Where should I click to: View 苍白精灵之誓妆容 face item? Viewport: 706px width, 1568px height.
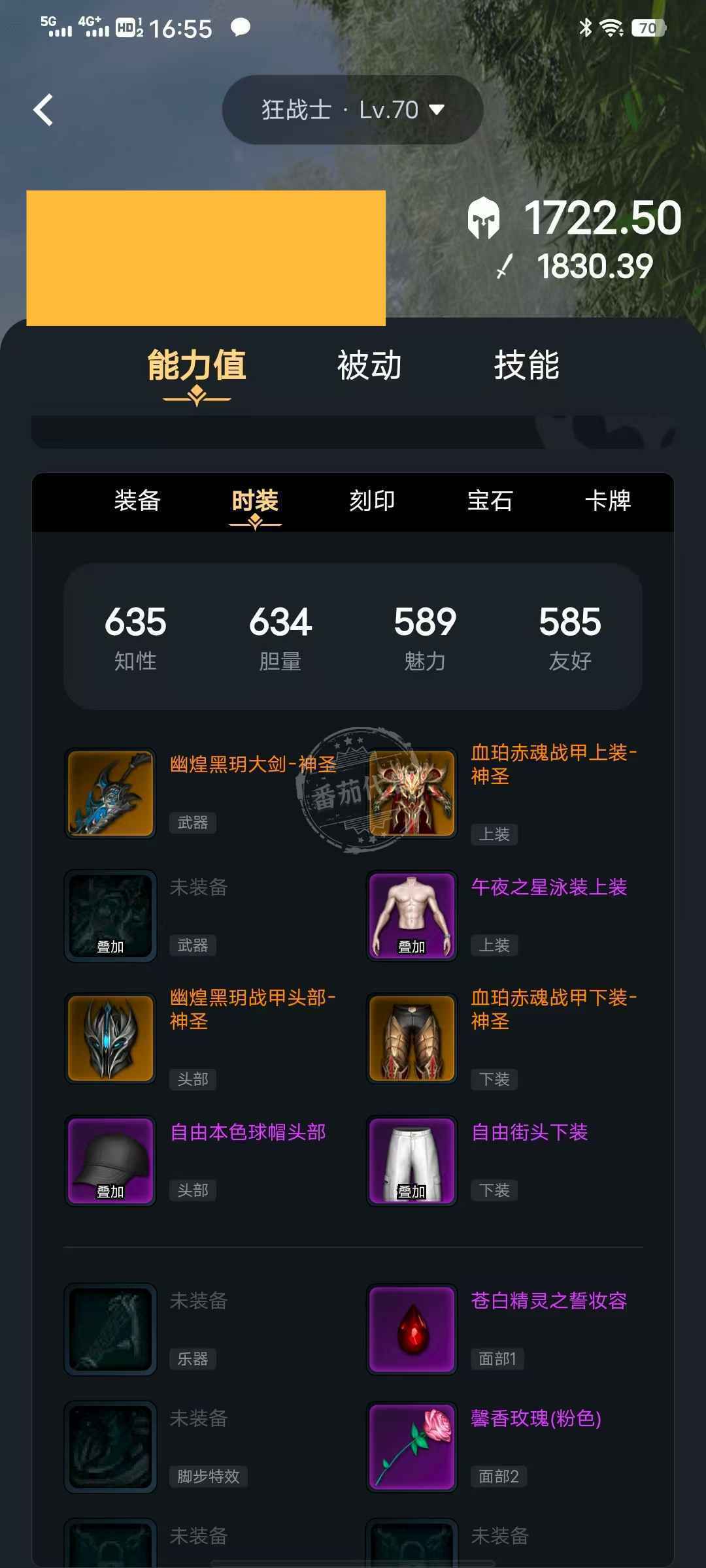(x=412, y=1330)
